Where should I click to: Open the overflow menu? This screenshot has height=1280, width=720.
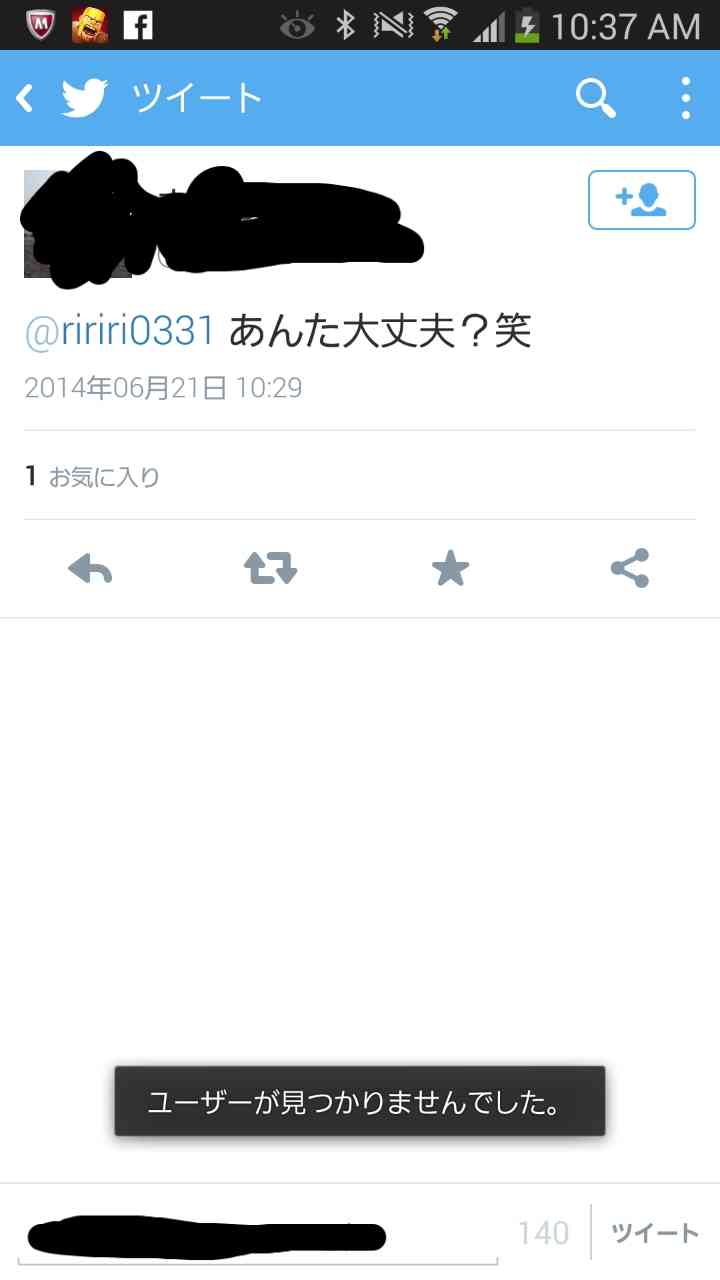(685, 98)
